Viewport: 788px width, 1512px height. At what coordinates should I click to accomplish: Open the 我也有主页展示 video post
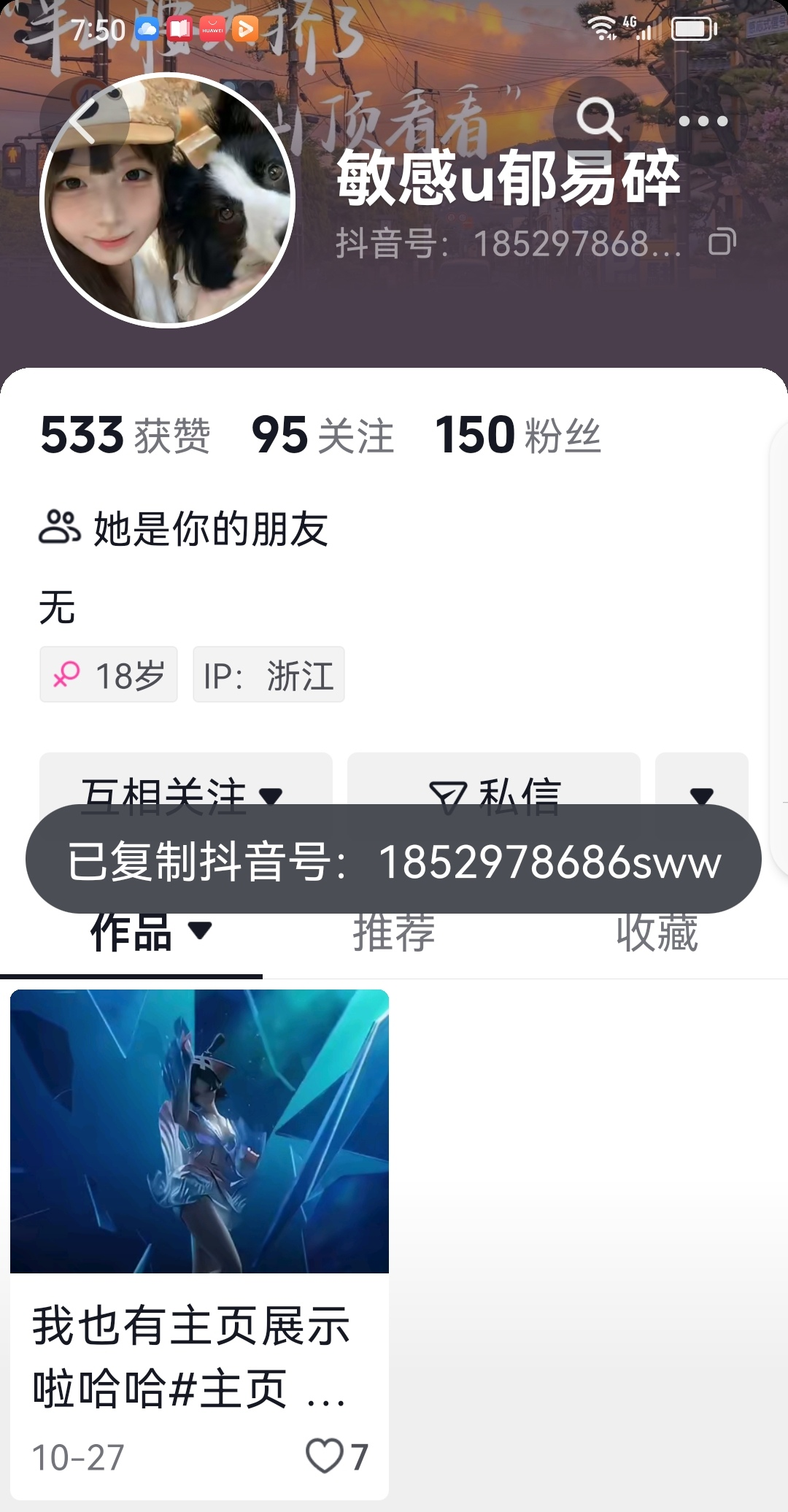pyautogui.click(x=199, y=1244)
